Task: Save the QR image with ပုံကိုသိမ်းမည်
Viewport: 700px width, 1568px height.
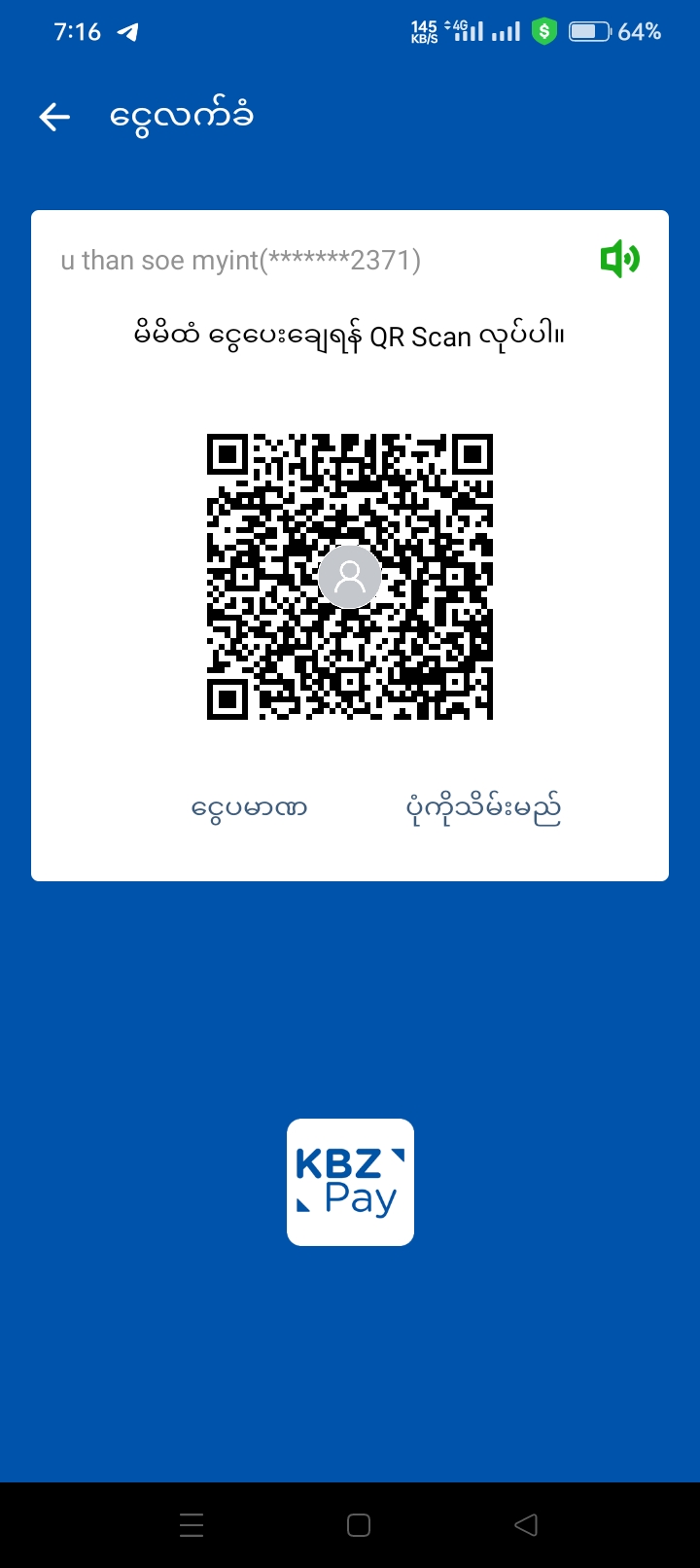Action: 483,808
